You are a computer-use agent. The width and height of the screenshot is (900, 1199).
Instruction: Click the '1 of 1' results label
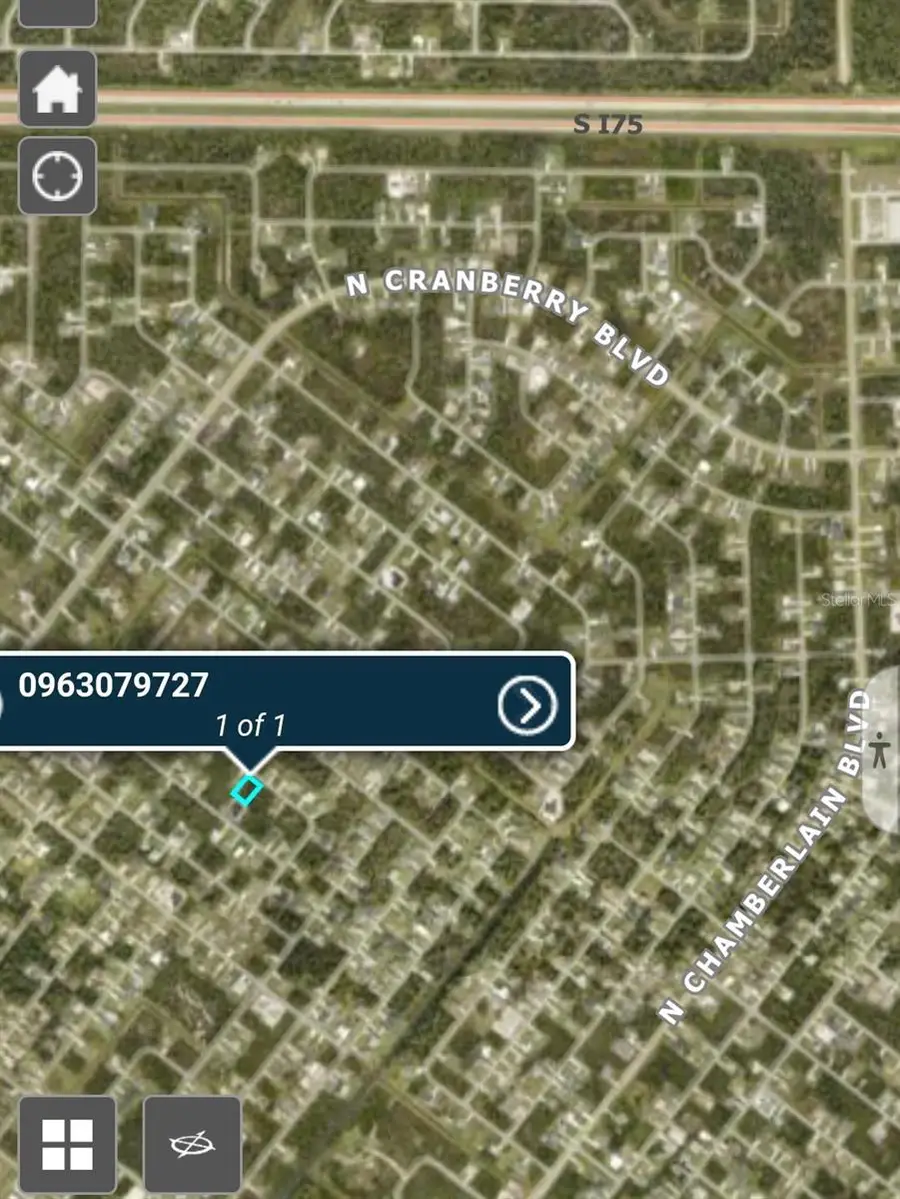(x=250, y=725)
